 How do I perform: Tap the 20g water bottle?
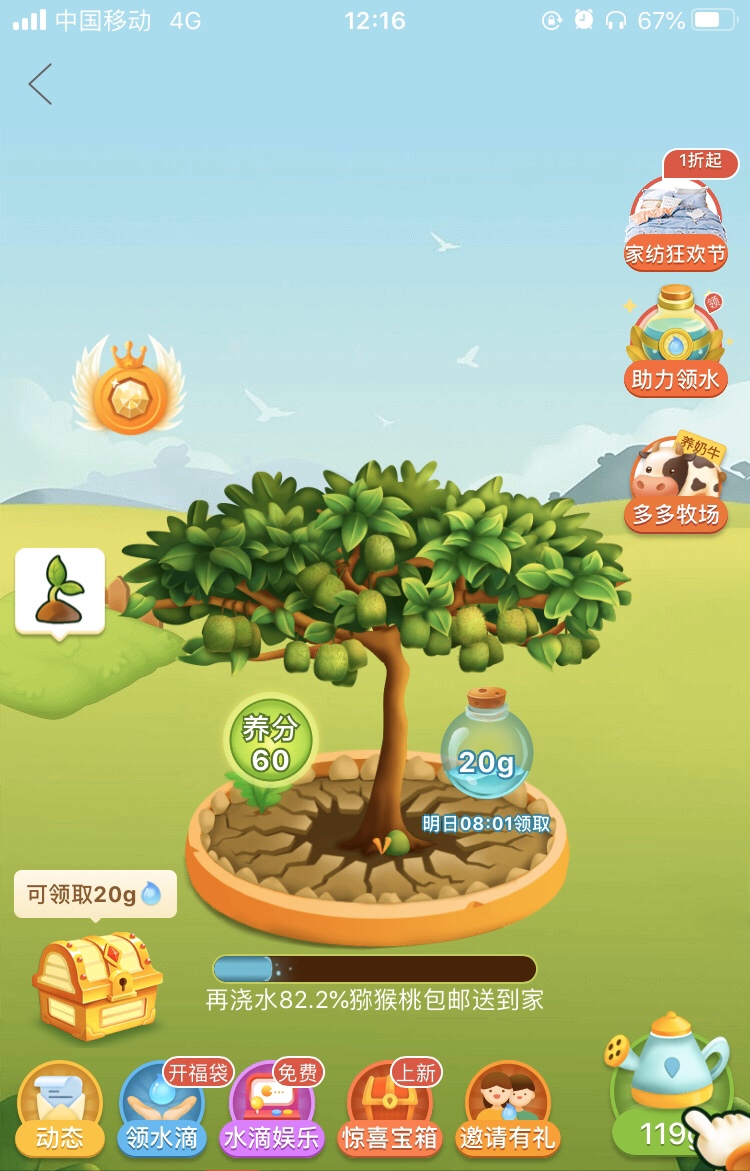(x=486, y=746)
